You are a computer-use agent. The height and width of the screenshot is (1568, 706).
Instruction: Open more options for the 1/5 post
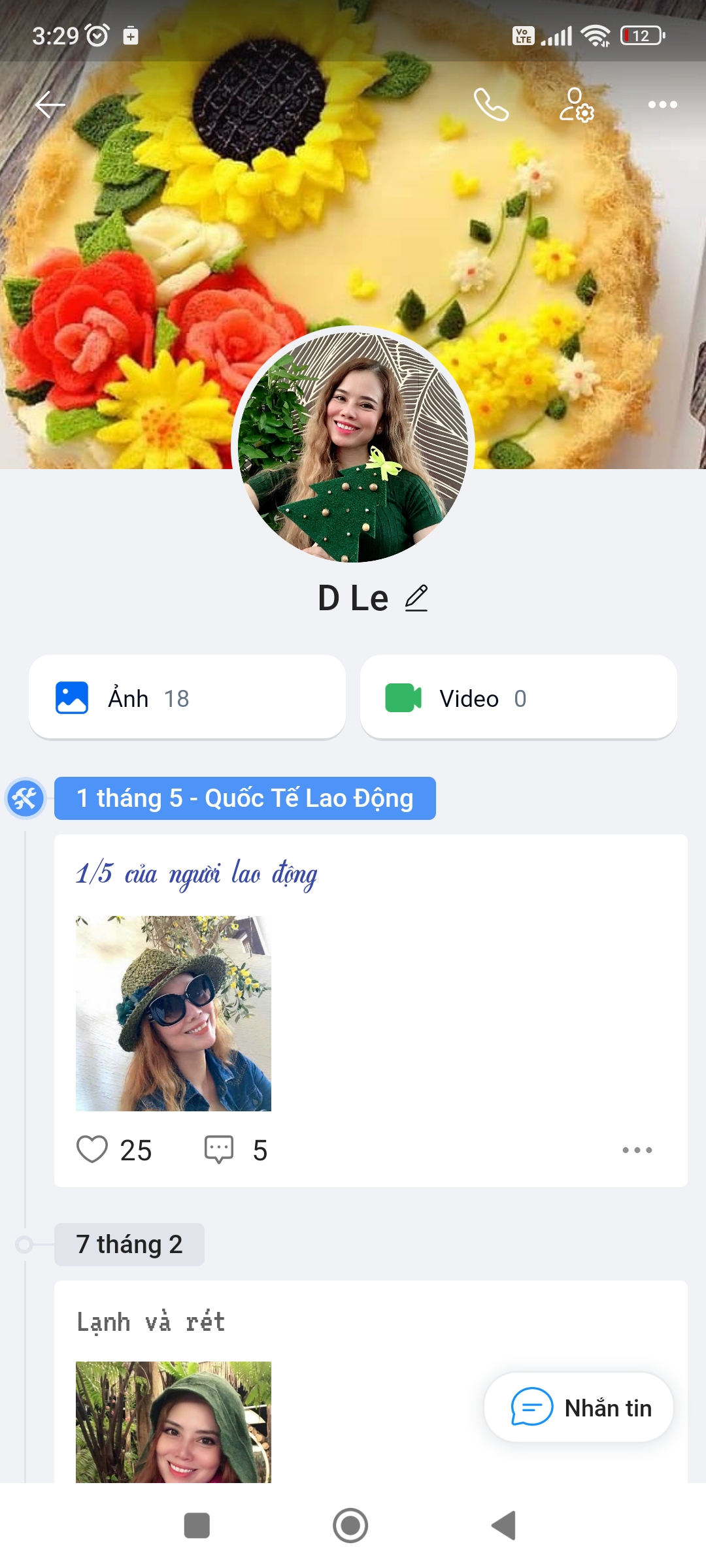tap(637, 1150)
